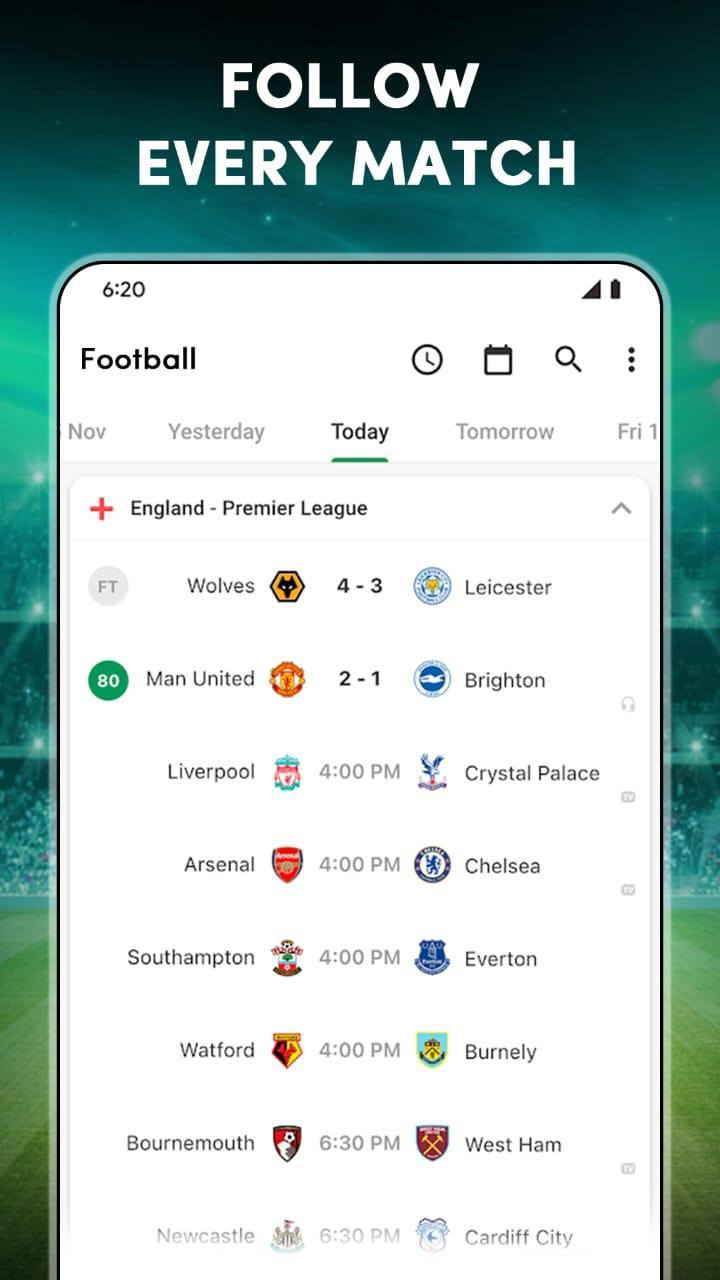The width and height of the screenshot is (720, 1280).
Task: Open the search icon in the Football header
Action: 568,359
